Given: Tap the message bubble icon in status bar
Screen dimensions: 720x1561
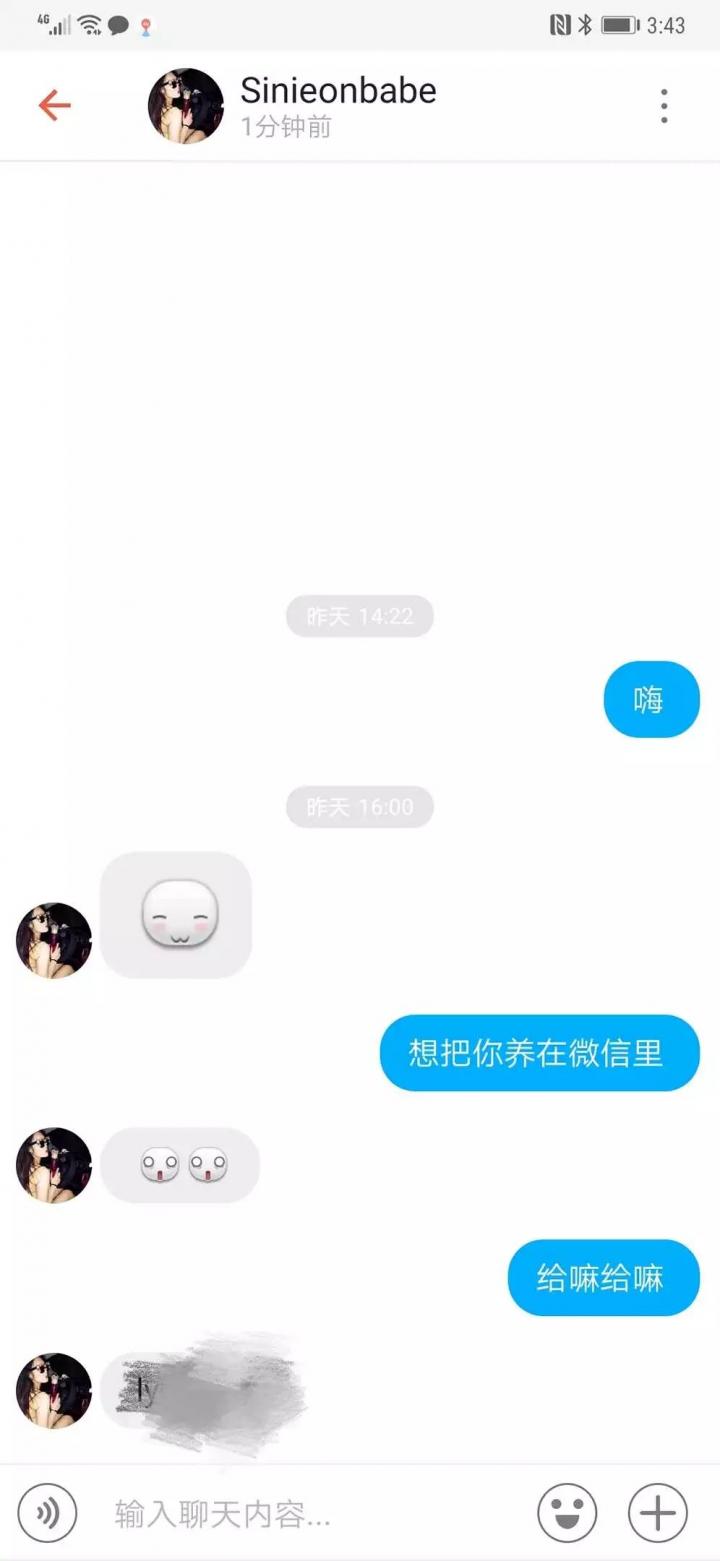Looking at the screenshot, I should click(x=120, y=22).
